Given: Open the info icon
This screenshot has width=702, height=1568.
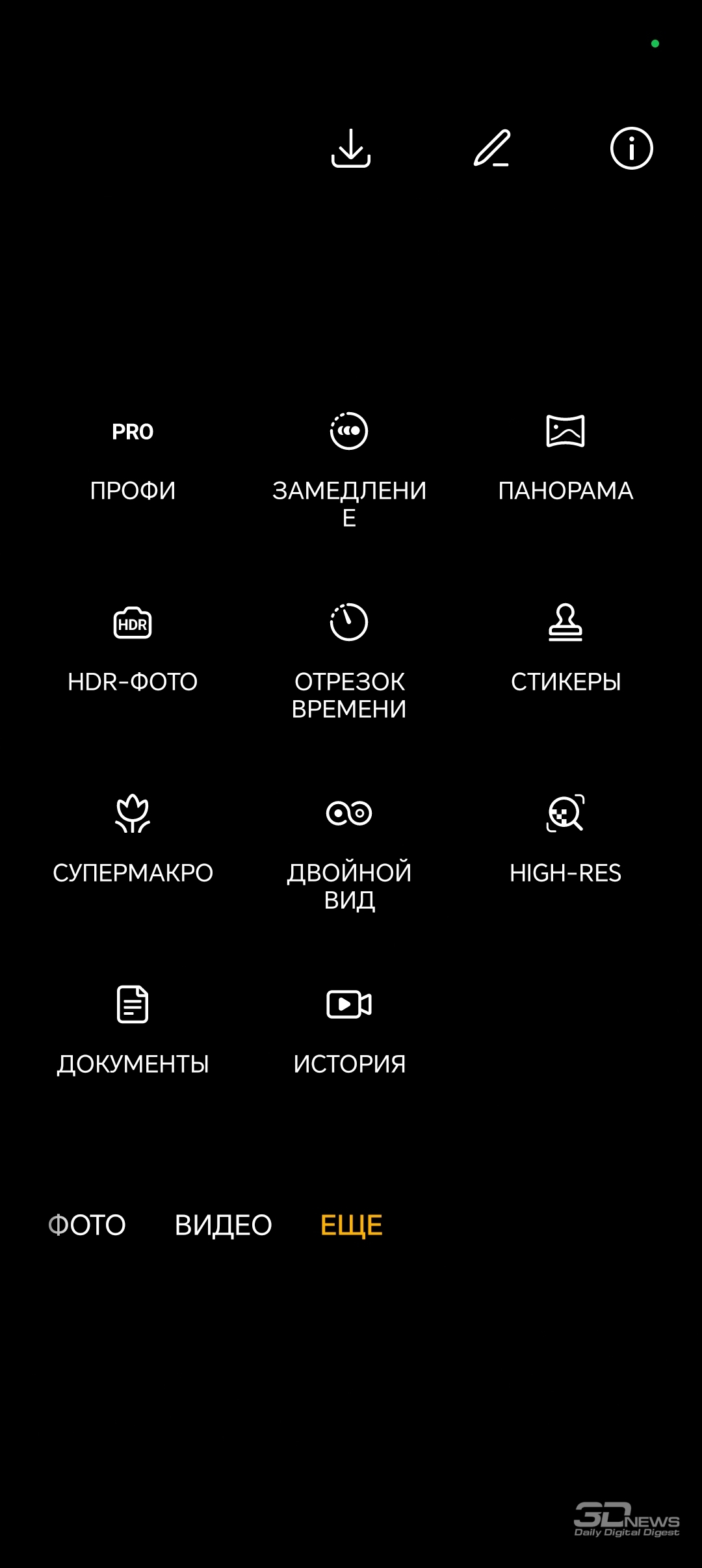Looking at the screenshot, I should (632, 148).
